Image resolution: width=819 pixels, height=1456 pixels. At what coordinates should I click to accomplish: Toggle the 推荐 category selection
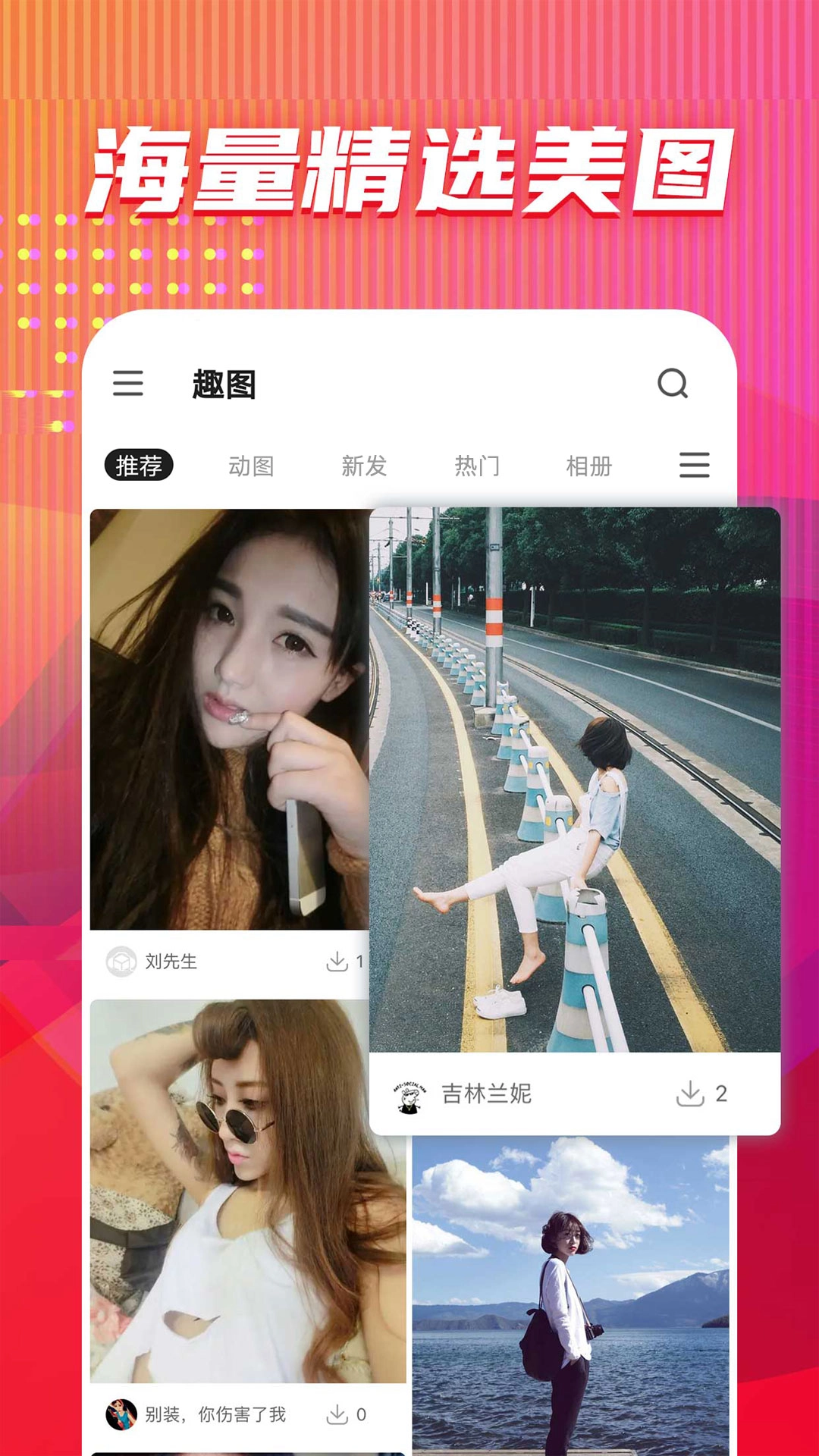point(139,465)
